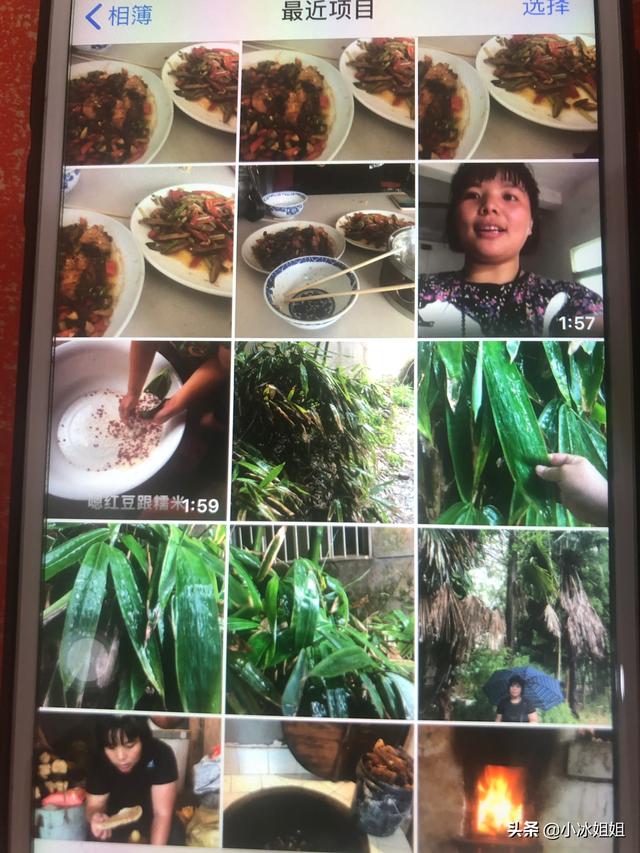Screen dimensions: 640x853
Task: Open the 1:59 video of washing red beans
Action: 140,429
